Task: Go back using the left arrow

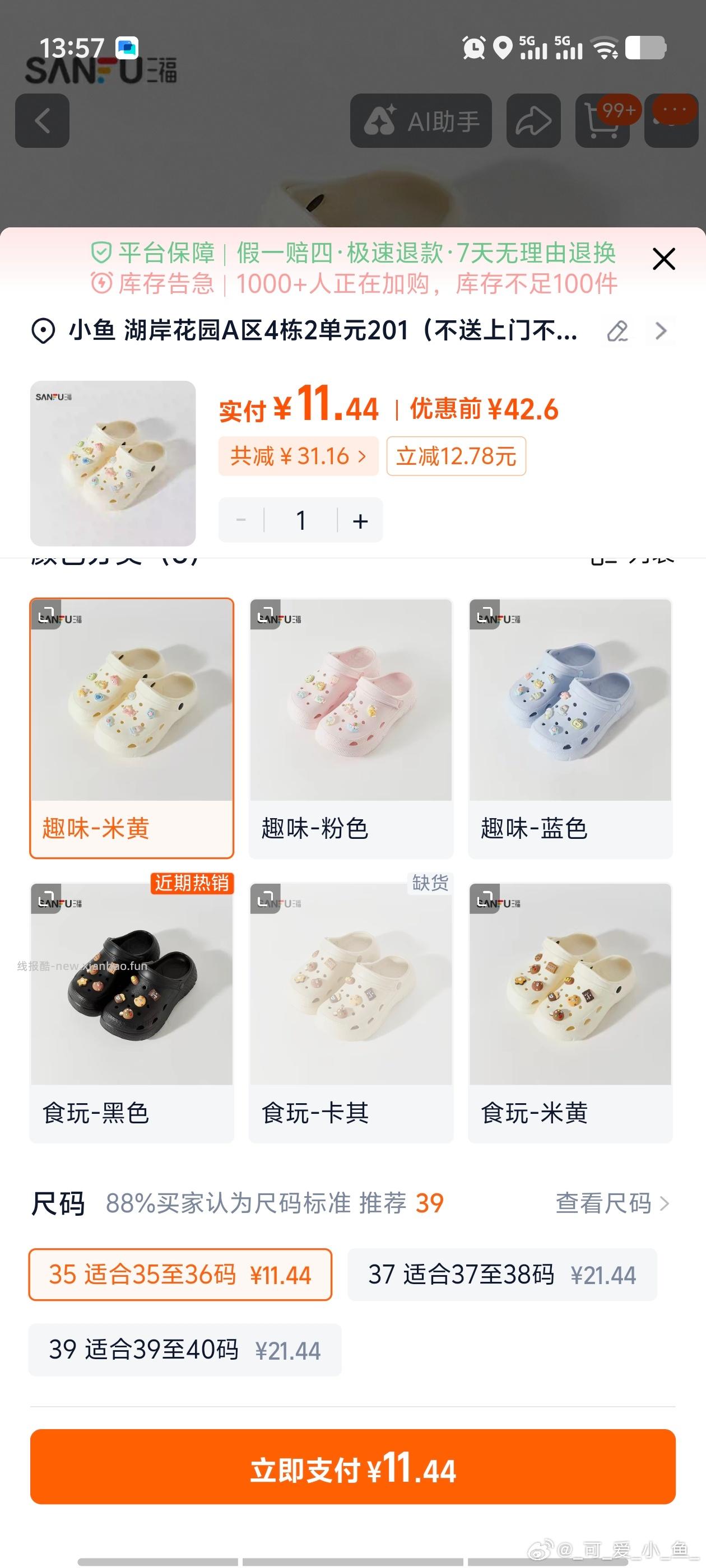Action: (42, 120)
